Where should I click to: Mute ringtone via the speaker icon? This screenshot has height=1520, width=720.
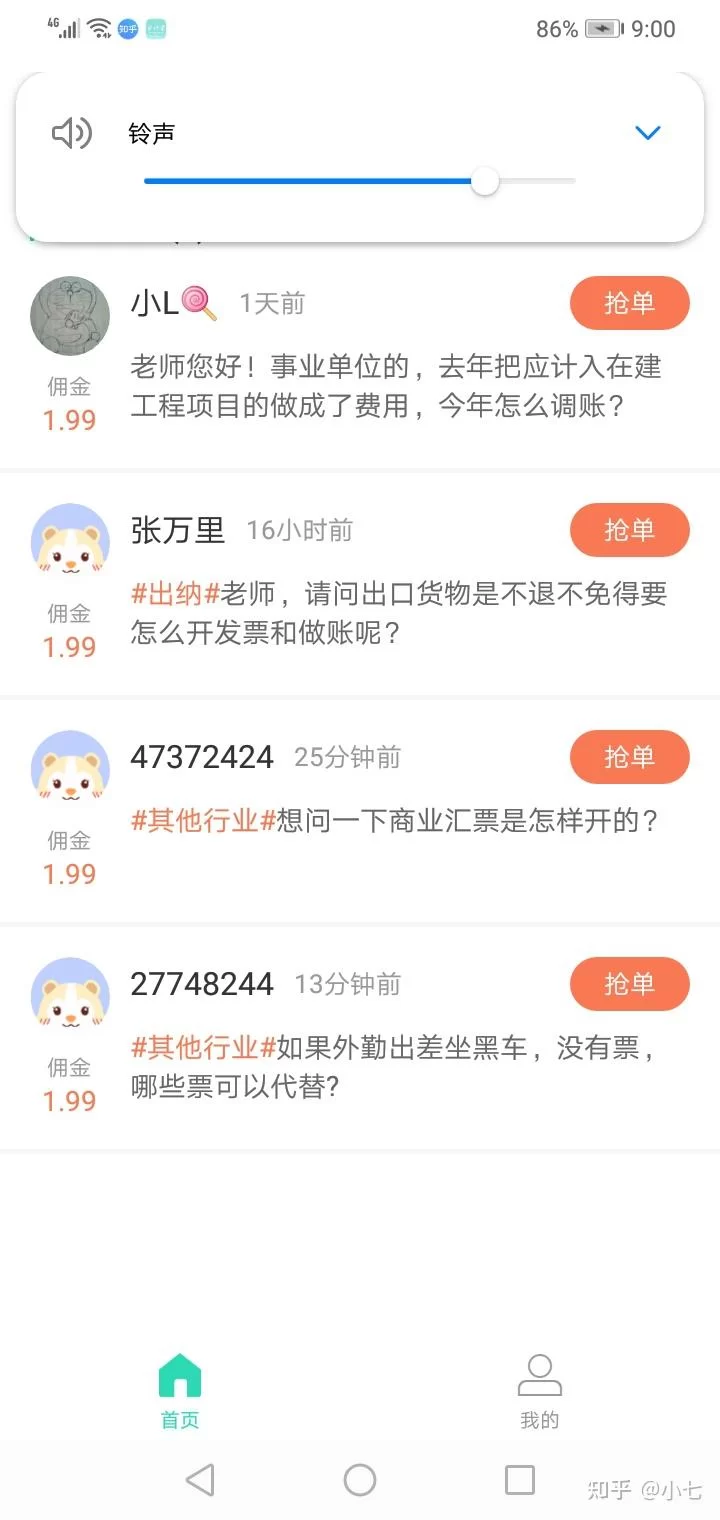tap(71, 133)
